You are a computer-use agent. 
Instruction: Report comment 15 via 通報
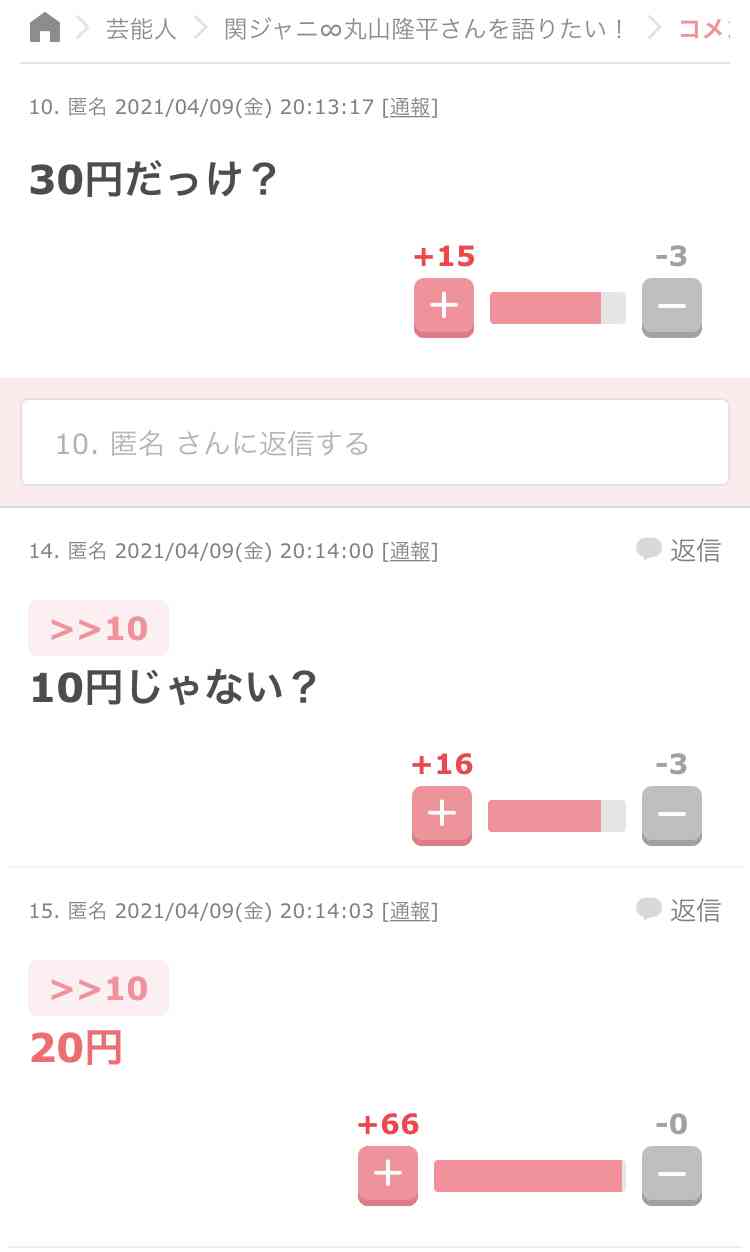coord(410,911)
